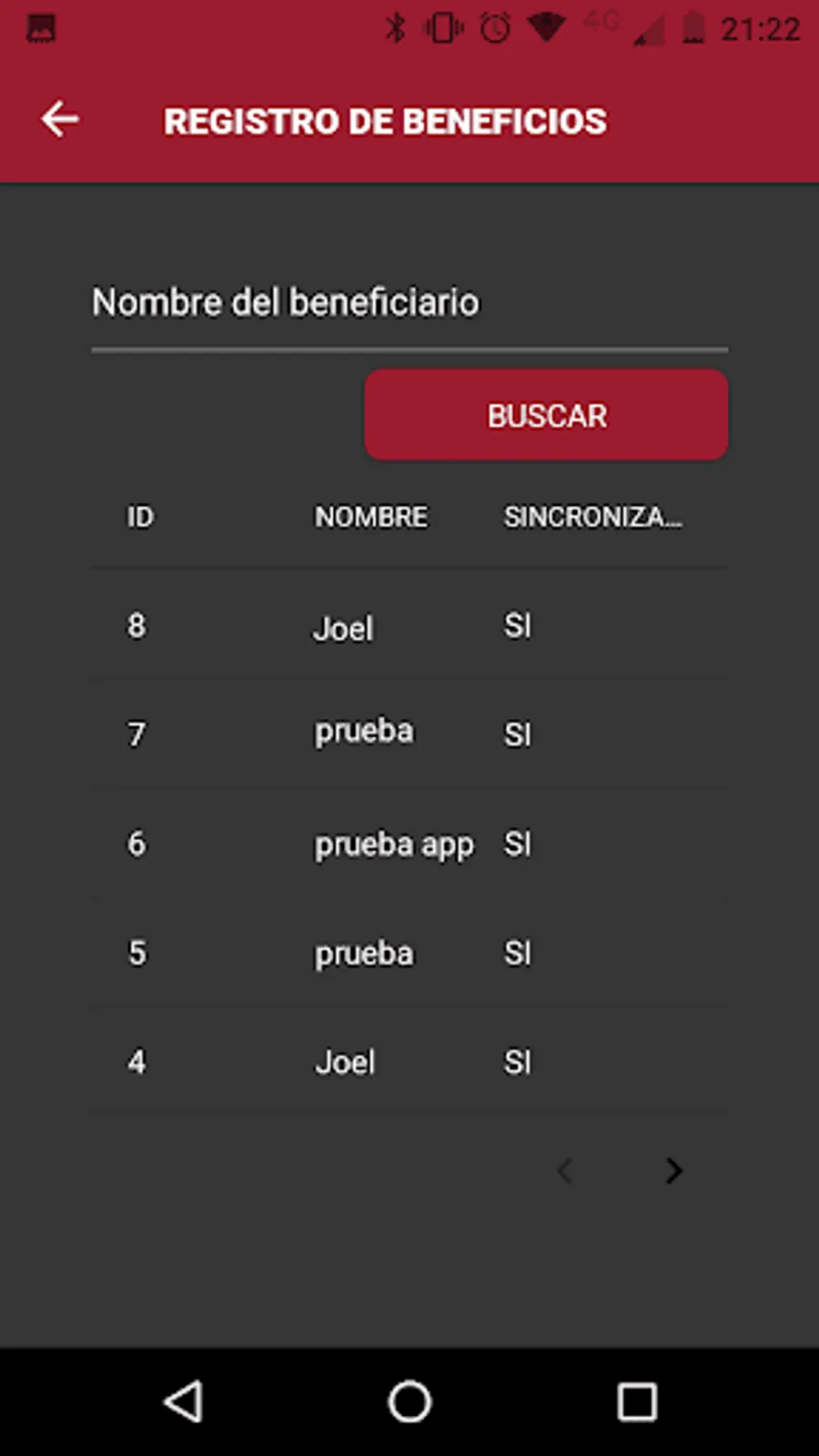Select the row with ID 7
Screen dimensions: 819x1456
coord(409,733)
